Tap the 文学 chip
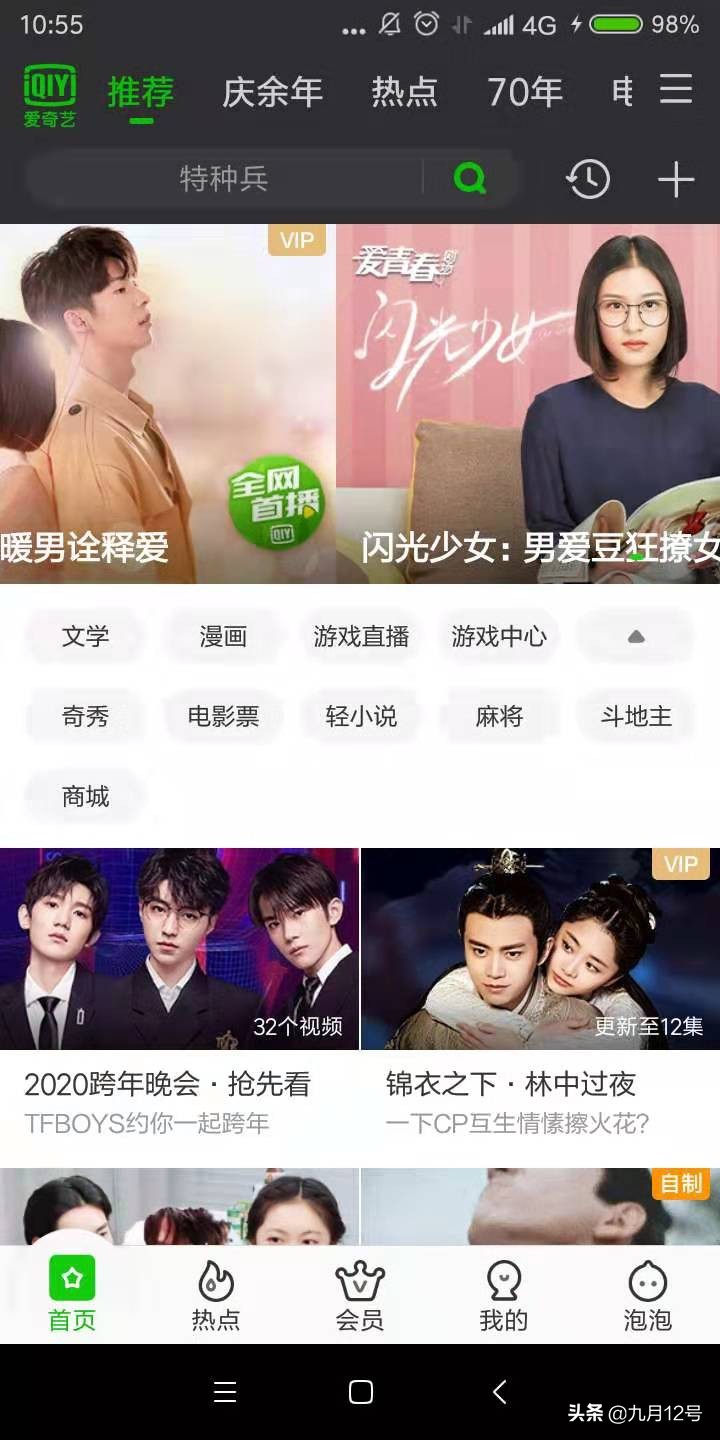 [x=85, y=637]
